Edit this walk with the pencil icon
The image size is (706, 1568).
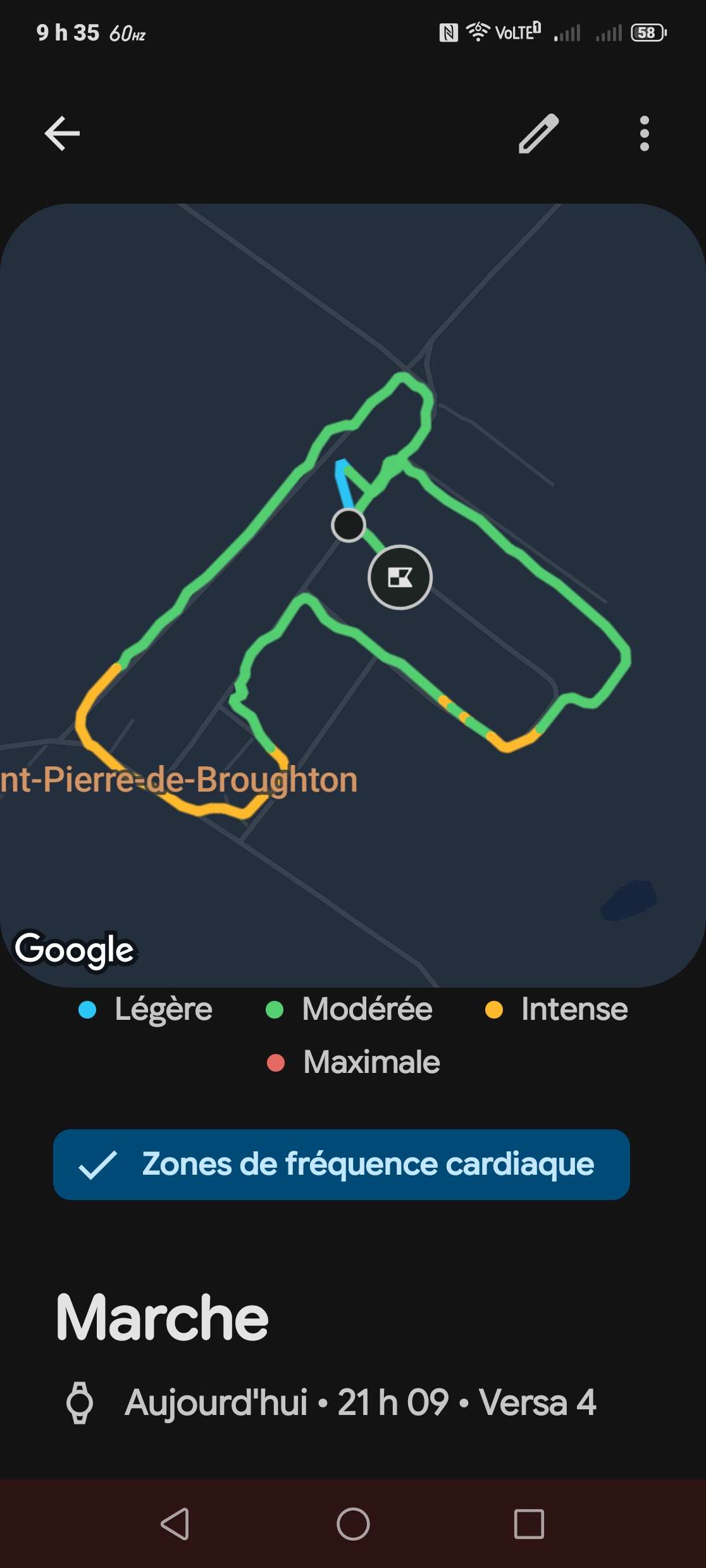(x=538, y=133)
